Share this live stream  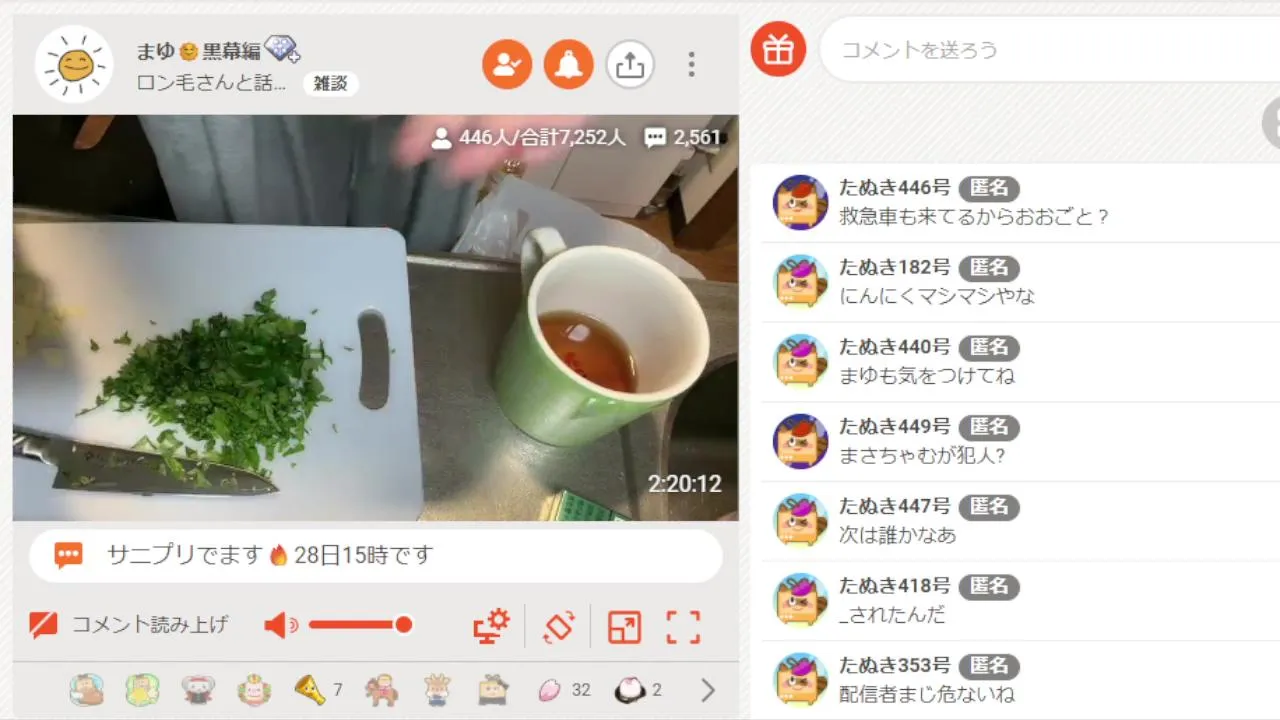[x=629, y=65]
